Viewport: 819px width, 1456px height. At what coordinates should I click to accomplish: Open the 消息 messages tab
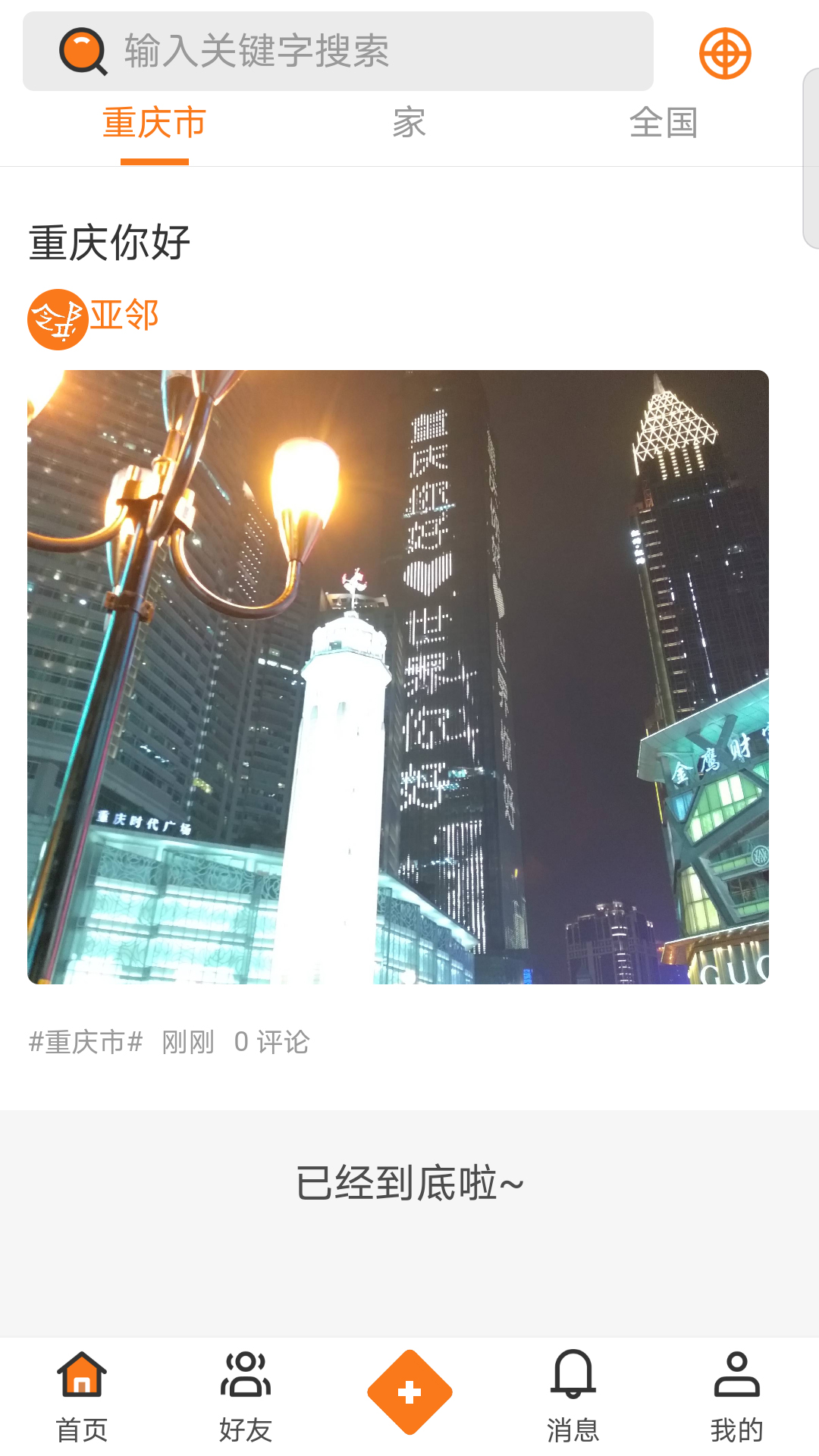coord(573,1395)
